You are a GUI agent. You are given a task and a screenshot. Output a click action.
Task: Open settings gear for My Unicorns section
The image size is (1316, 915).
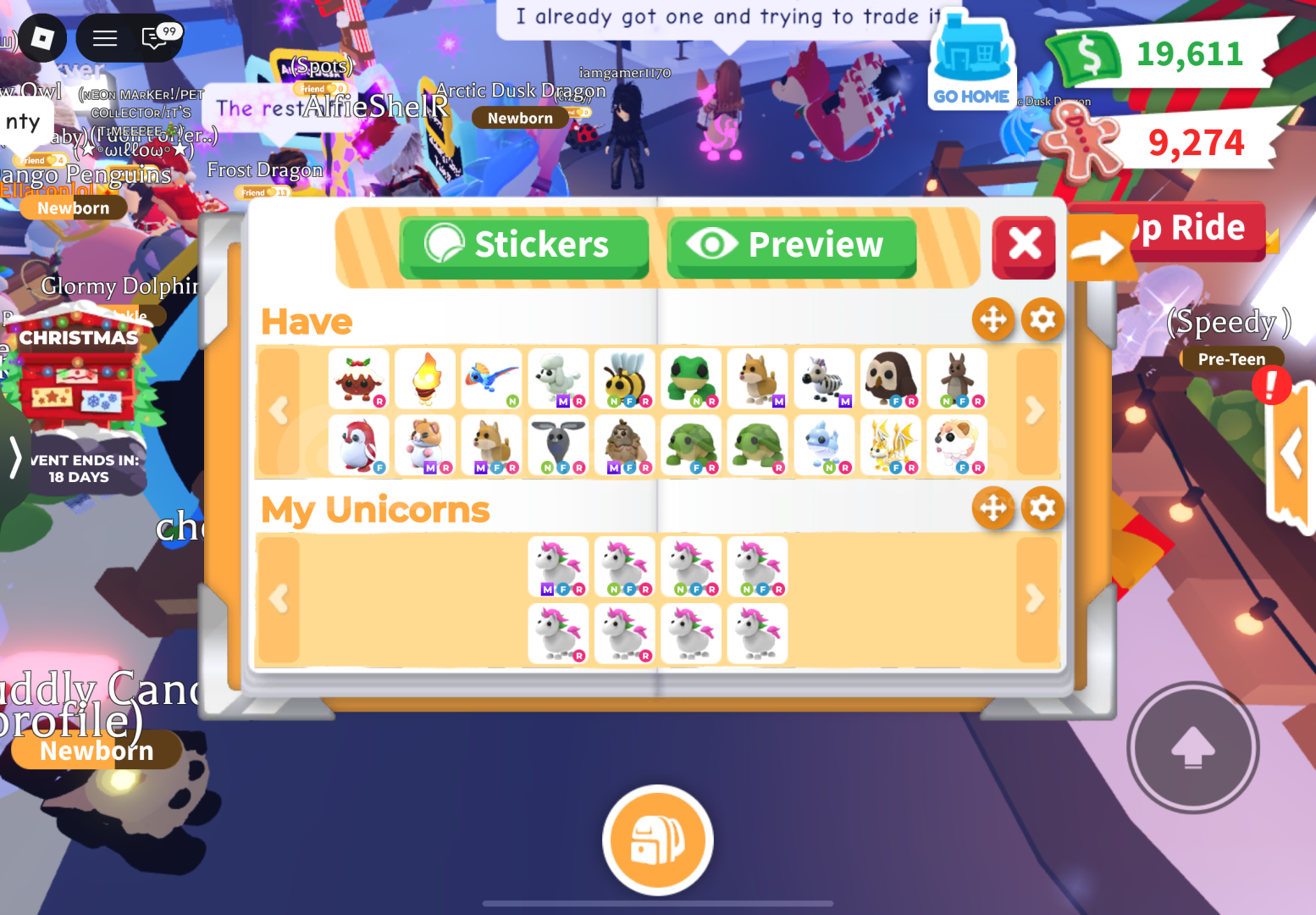coord(1042,507)
